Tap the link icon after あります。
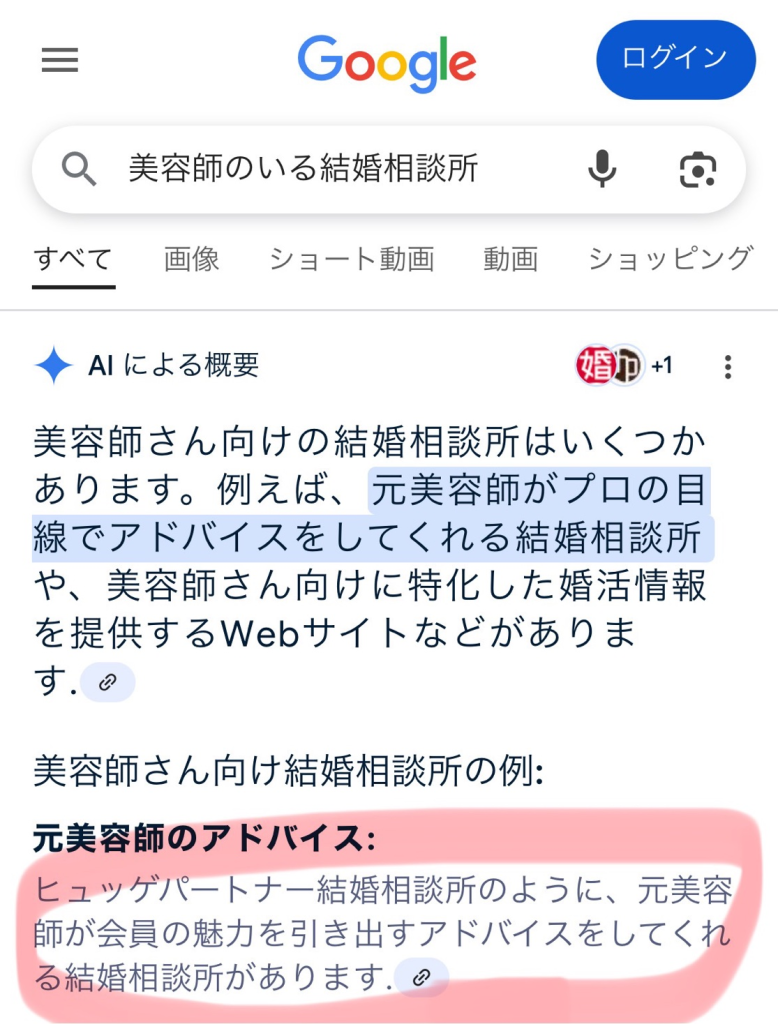The image size is (778, 1024). point(107,683)
